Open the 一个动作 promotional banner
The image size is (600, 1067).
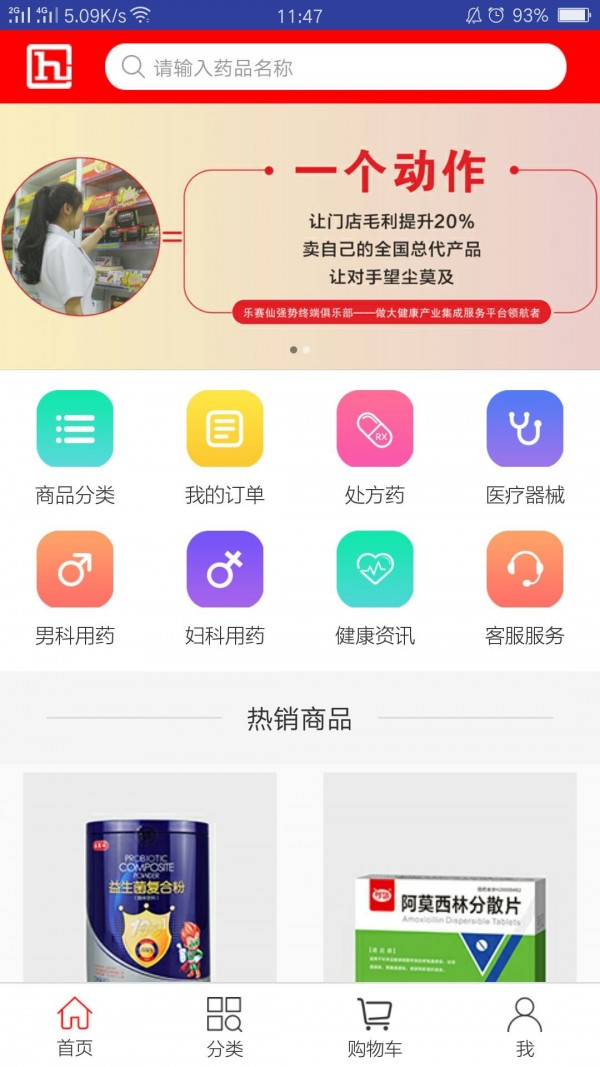coord(300,237)
